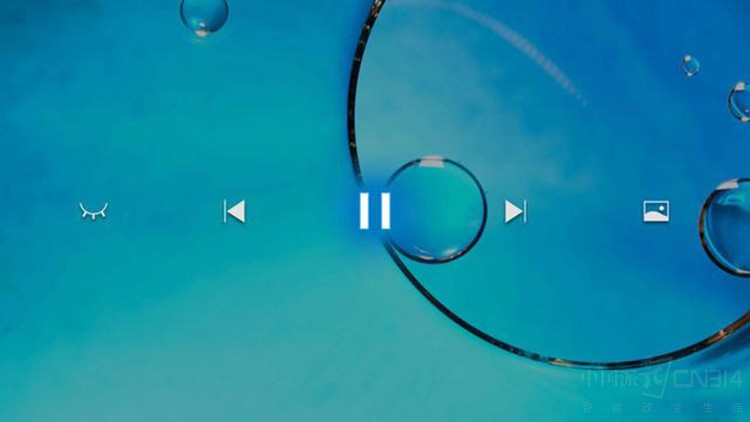The image size is (750, 422).
Task: Pause the slideshow playback
Action: click(375, 211)
